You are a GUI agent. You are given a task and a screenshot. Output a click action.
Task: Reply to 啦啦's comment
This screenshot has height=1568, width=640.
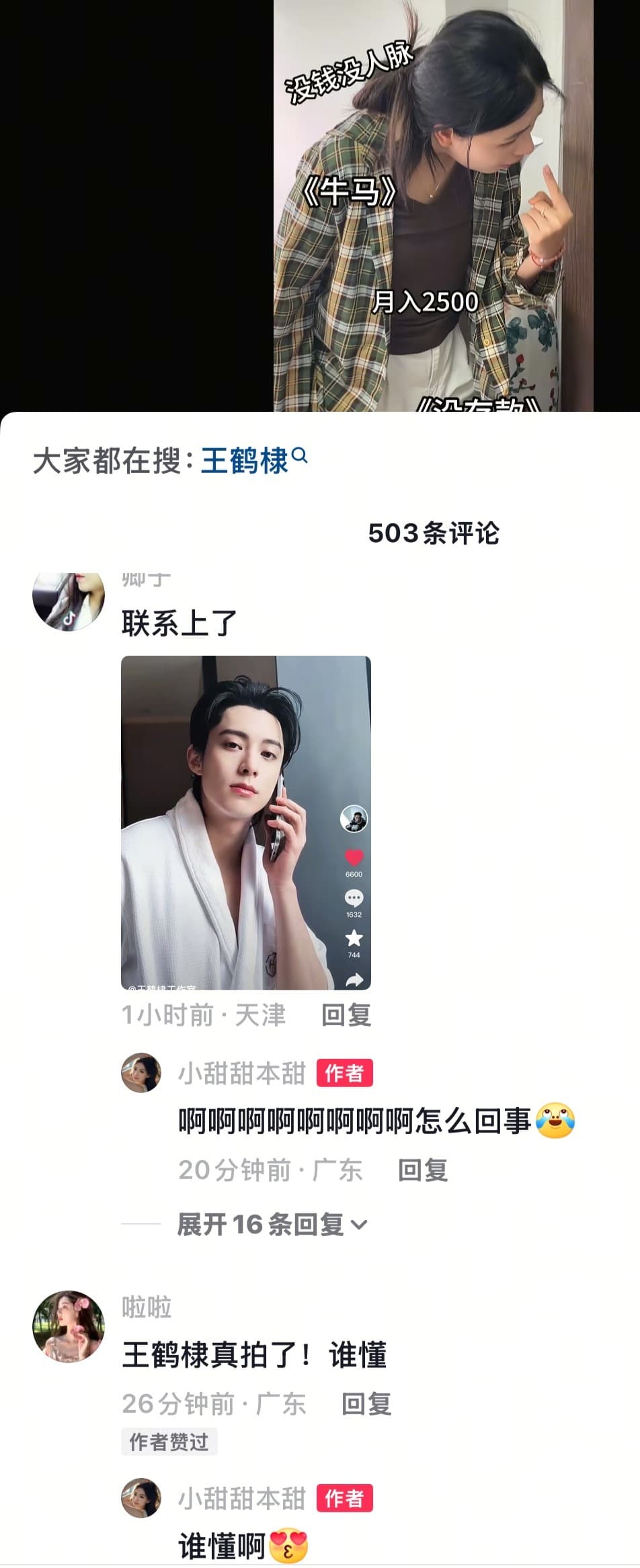[x=366, y=1403]
